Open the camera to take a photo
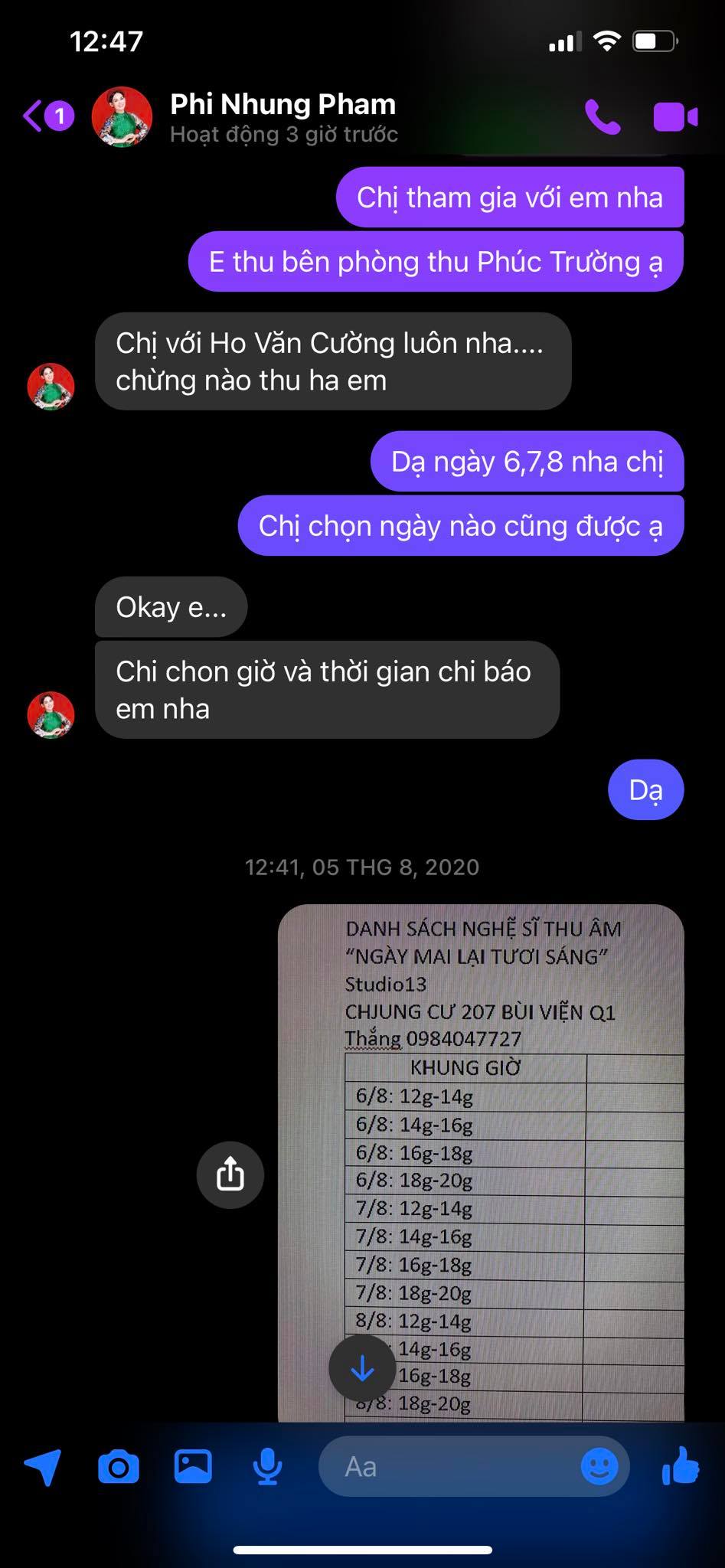Viewport: 725px width, 1568px height. [119, 1467]
